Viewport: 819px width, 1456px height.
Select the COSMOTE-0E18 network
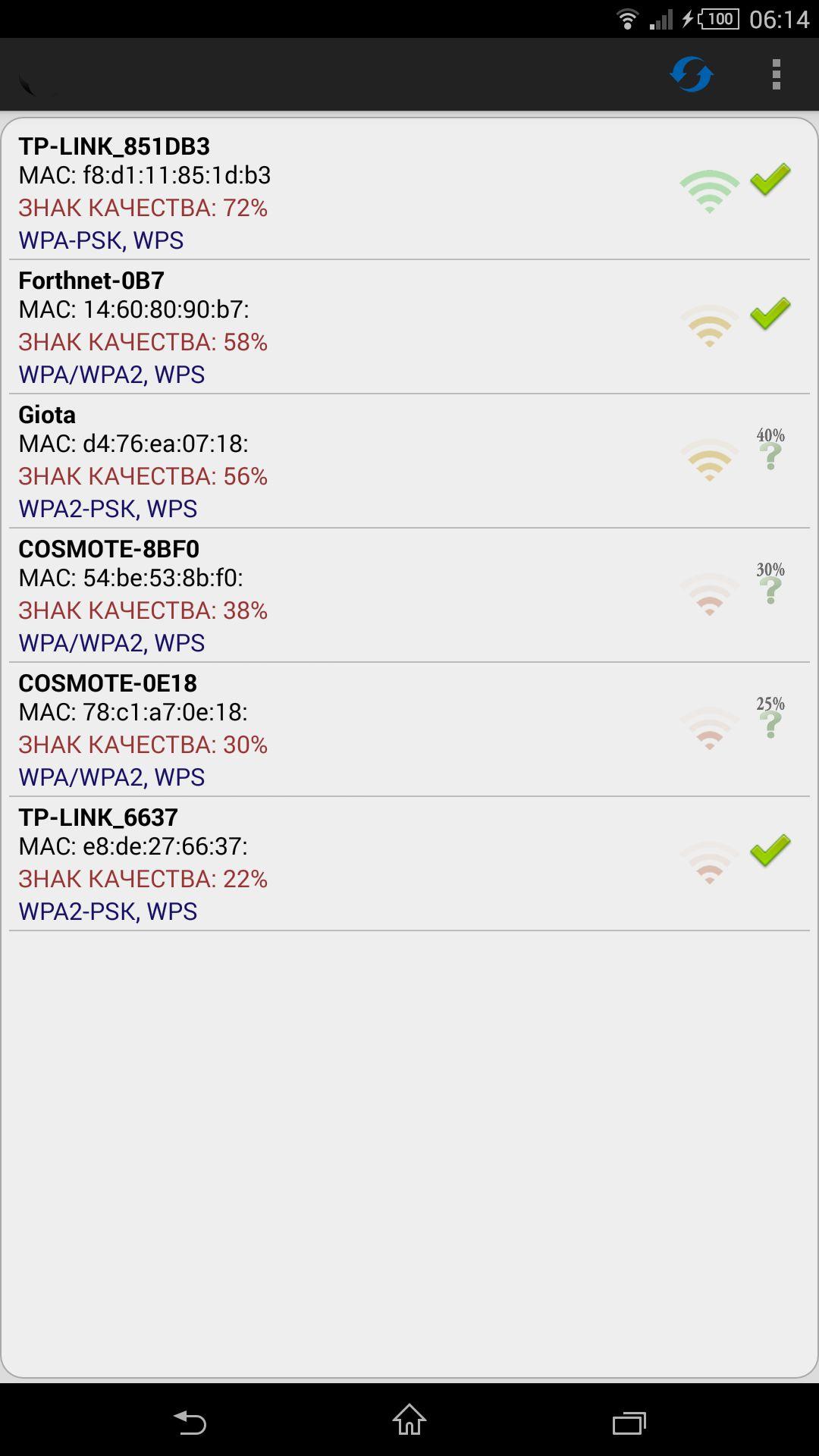point(409,730)
